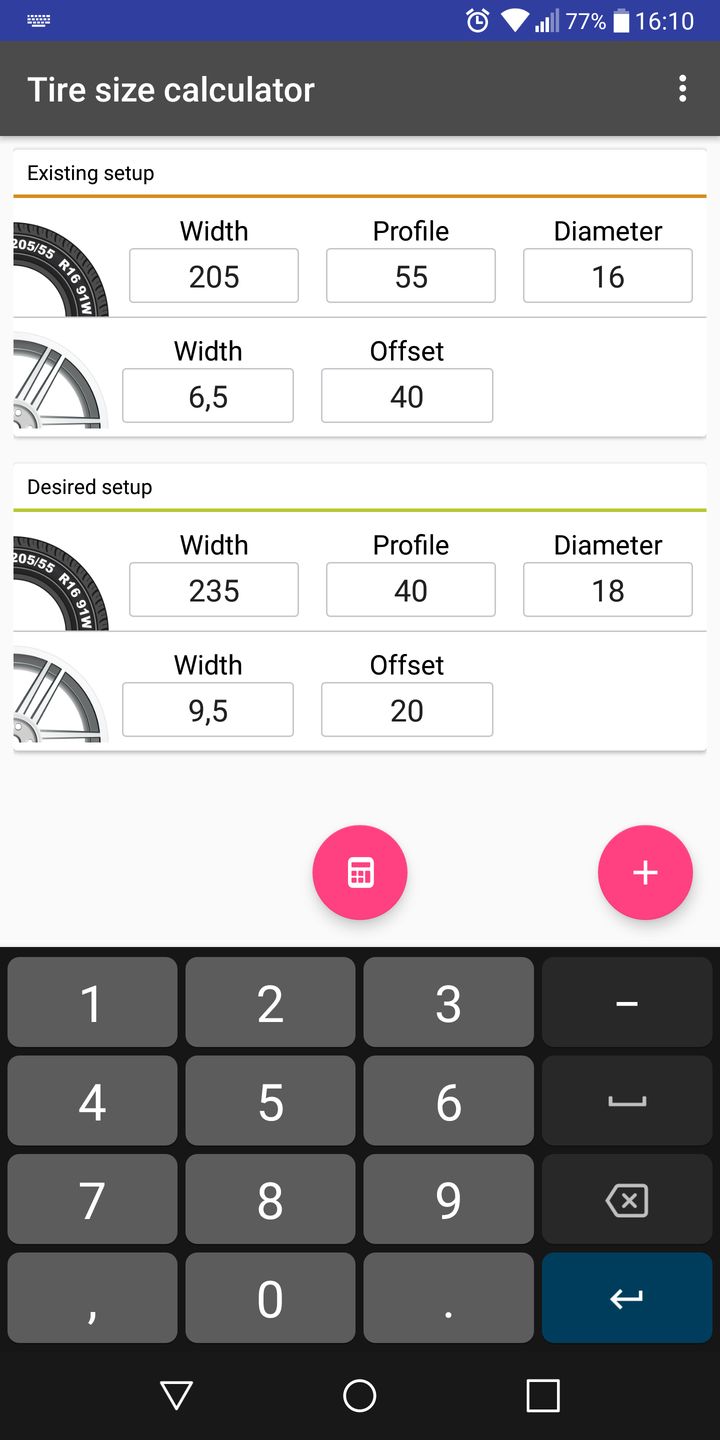The image size is (720, 1440).
Task: Edit desired tire Width field 235
Action: (x=214, y=591)
